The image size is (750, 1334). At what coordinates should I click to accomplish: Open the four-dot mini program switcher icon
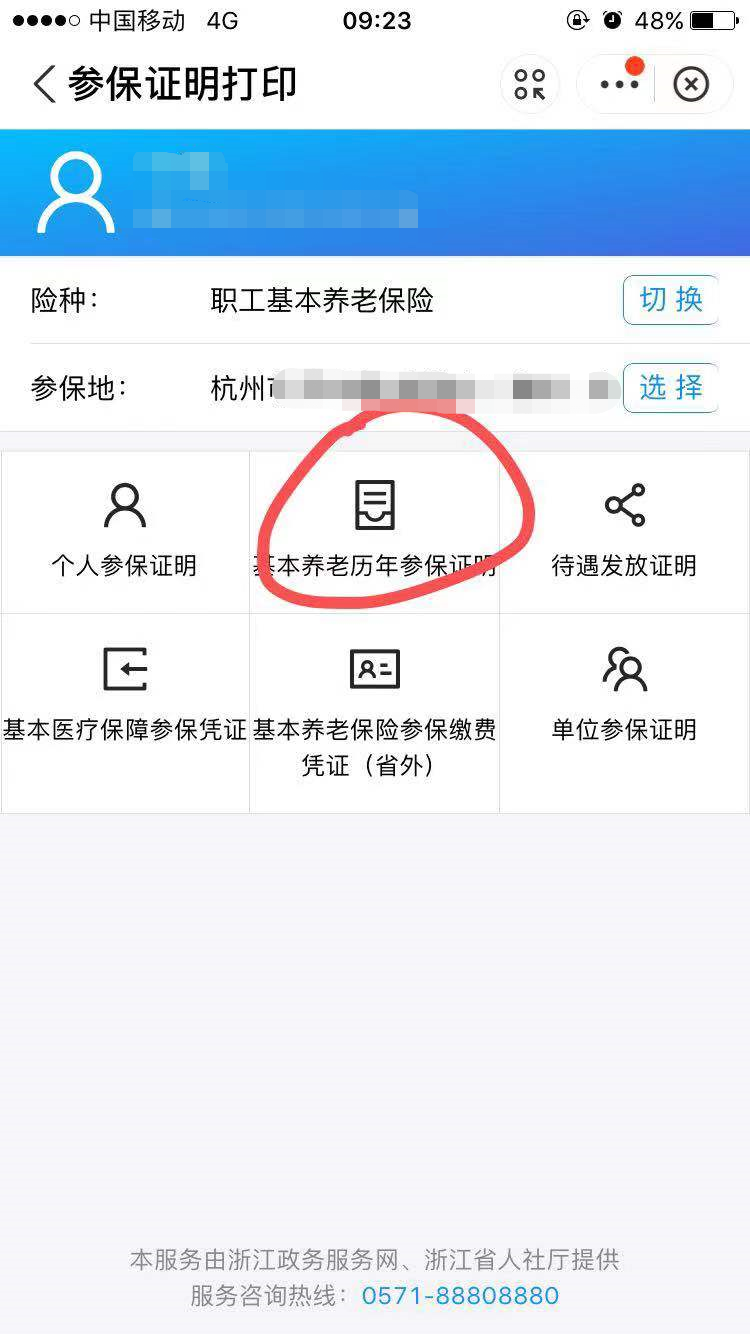(x=530, y=84)
